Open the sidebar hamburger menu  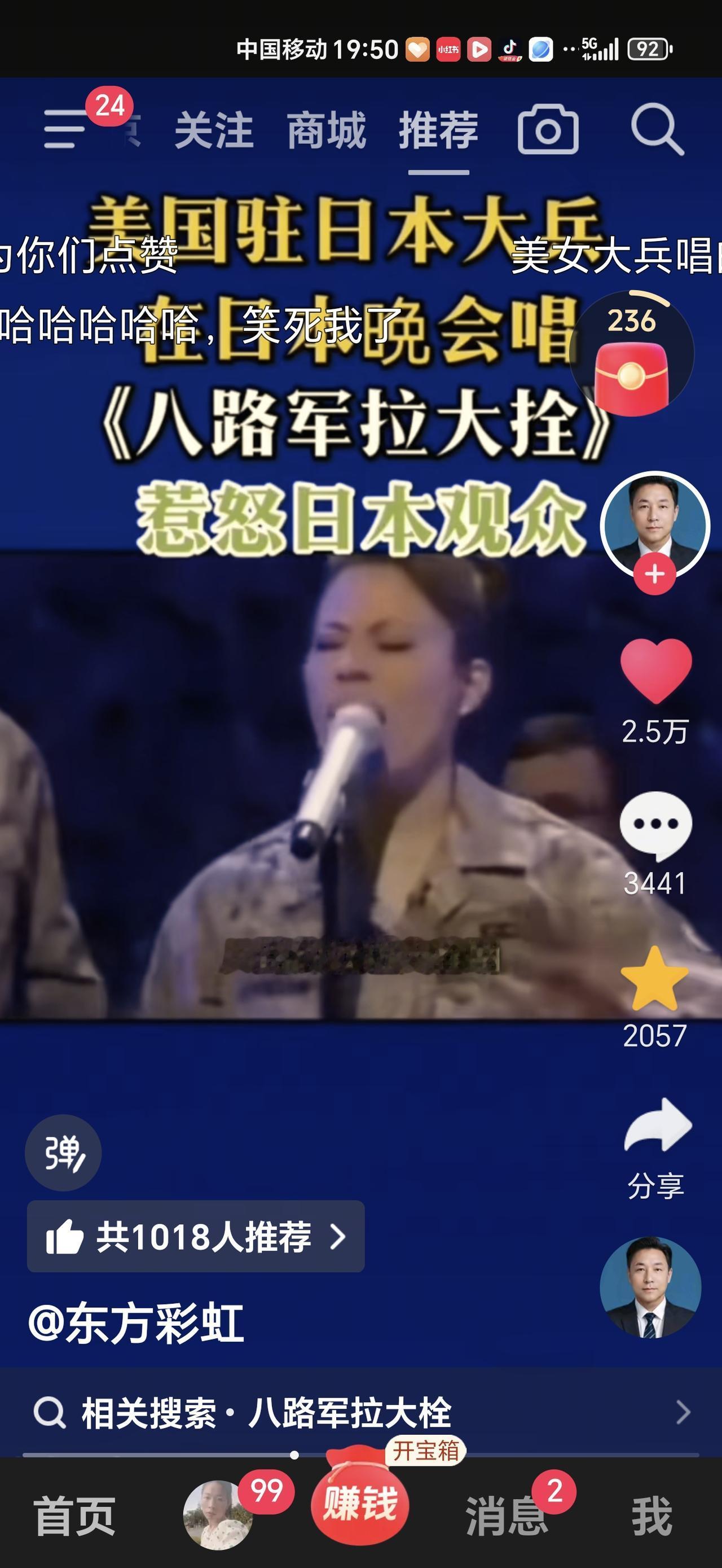64,130
